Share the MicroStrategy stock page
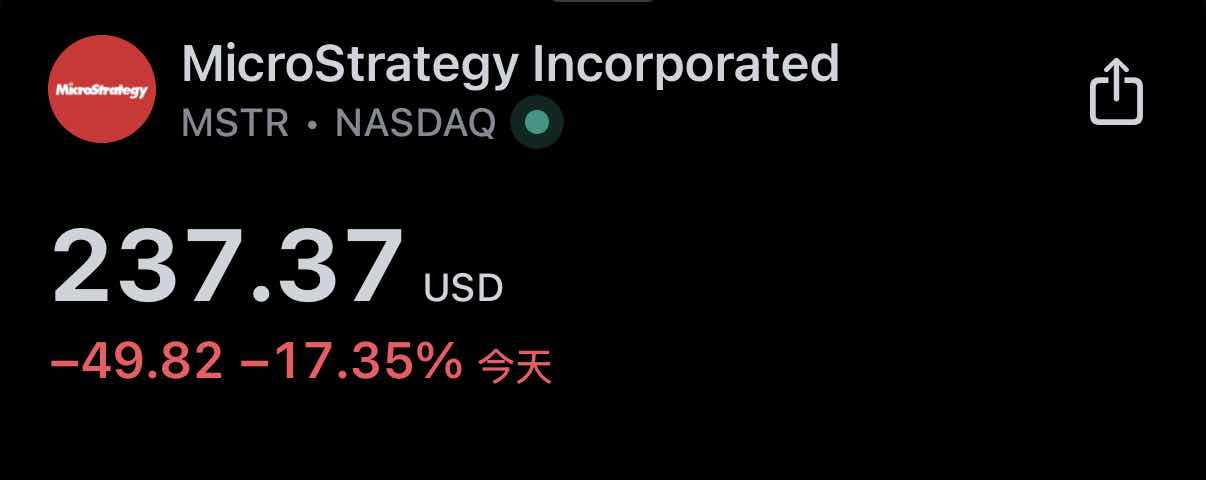The image size is (1206, 480). coord(1115,93)
